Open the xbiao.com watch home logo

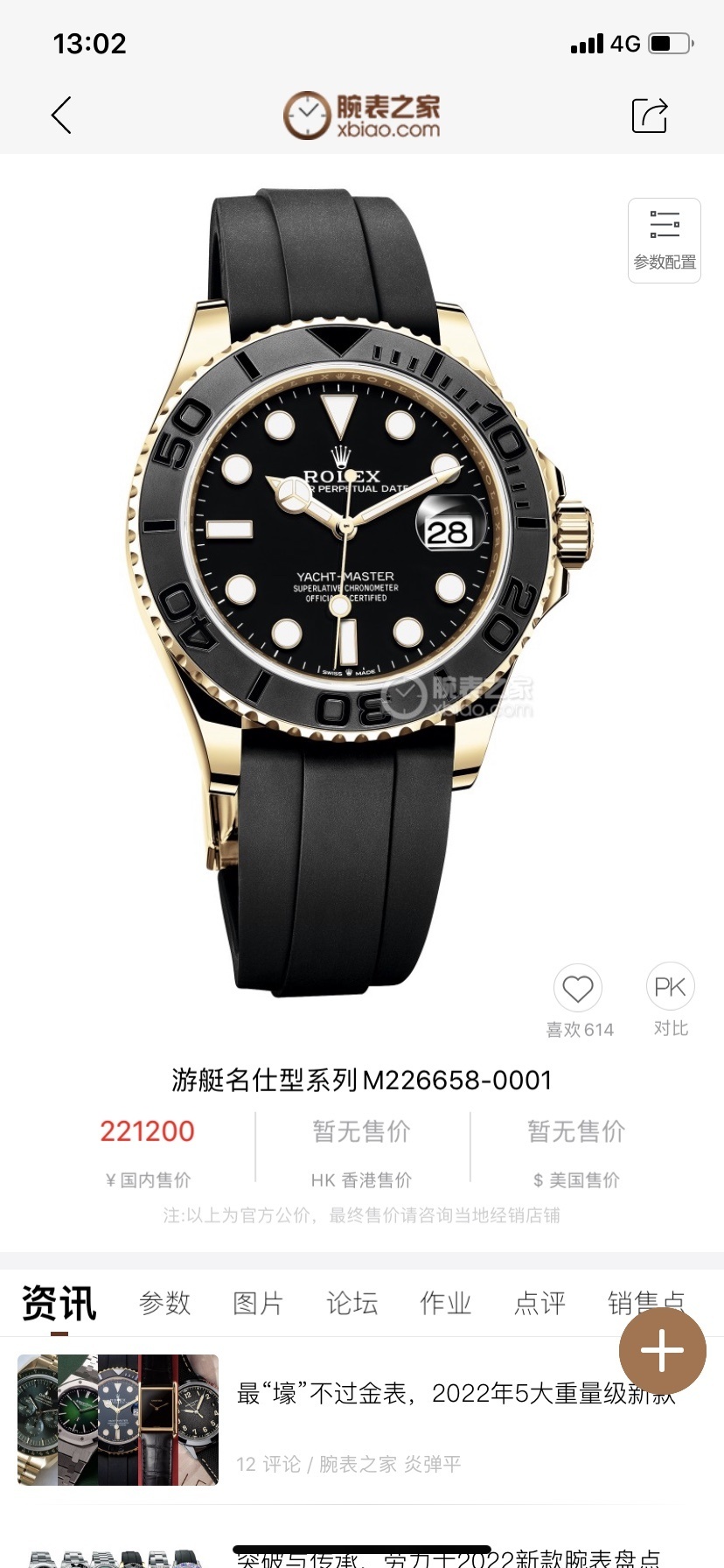tap(362, 115)
